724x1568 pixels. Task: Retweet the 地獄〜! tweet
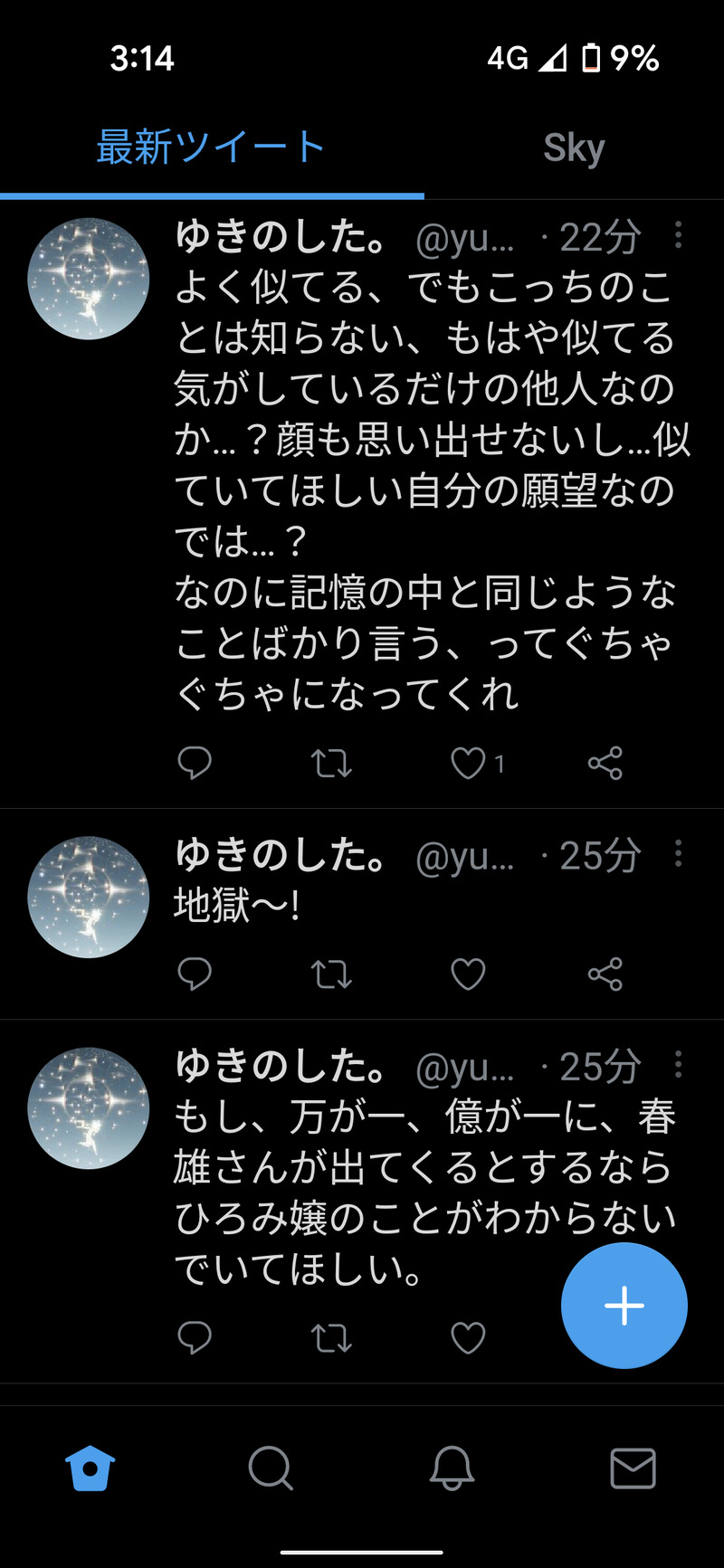(331, 974)
